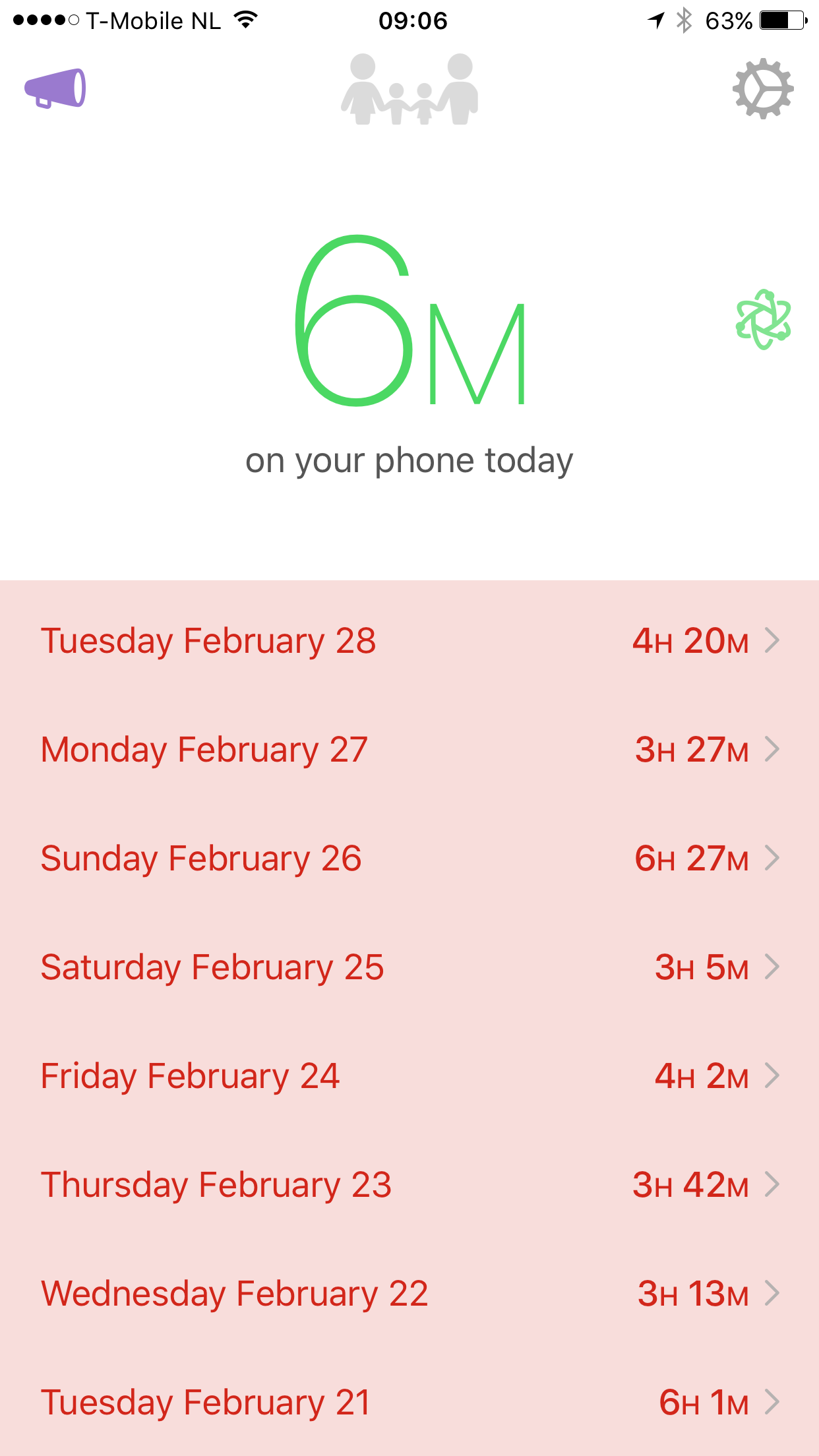The height and width of the screenshot is (1456, 819).
Task: Open the family icon at the top
Action: point(409,90)
